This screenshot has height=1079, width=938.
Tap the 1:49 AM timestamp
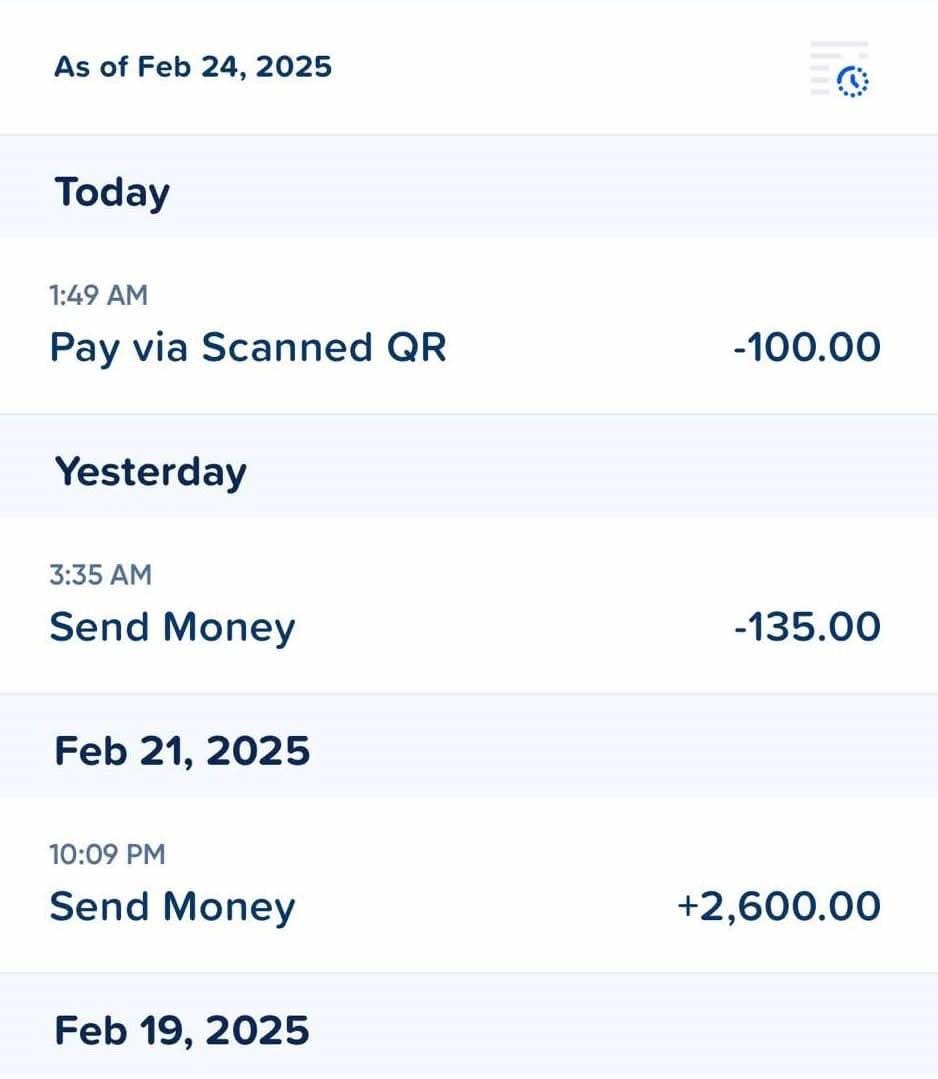[99, 295]
